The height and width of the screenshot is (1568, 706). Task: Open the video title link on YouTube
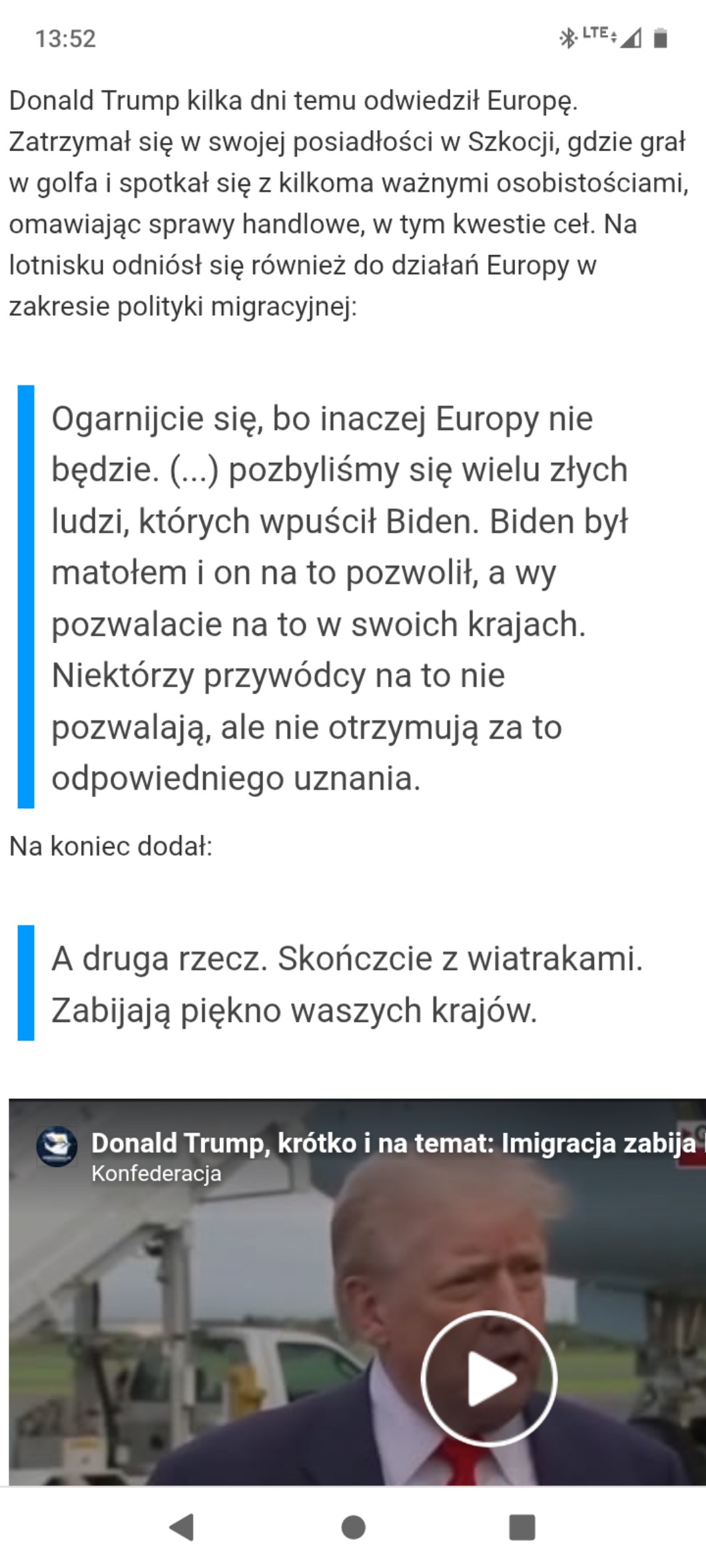(x=393, y=1143)
